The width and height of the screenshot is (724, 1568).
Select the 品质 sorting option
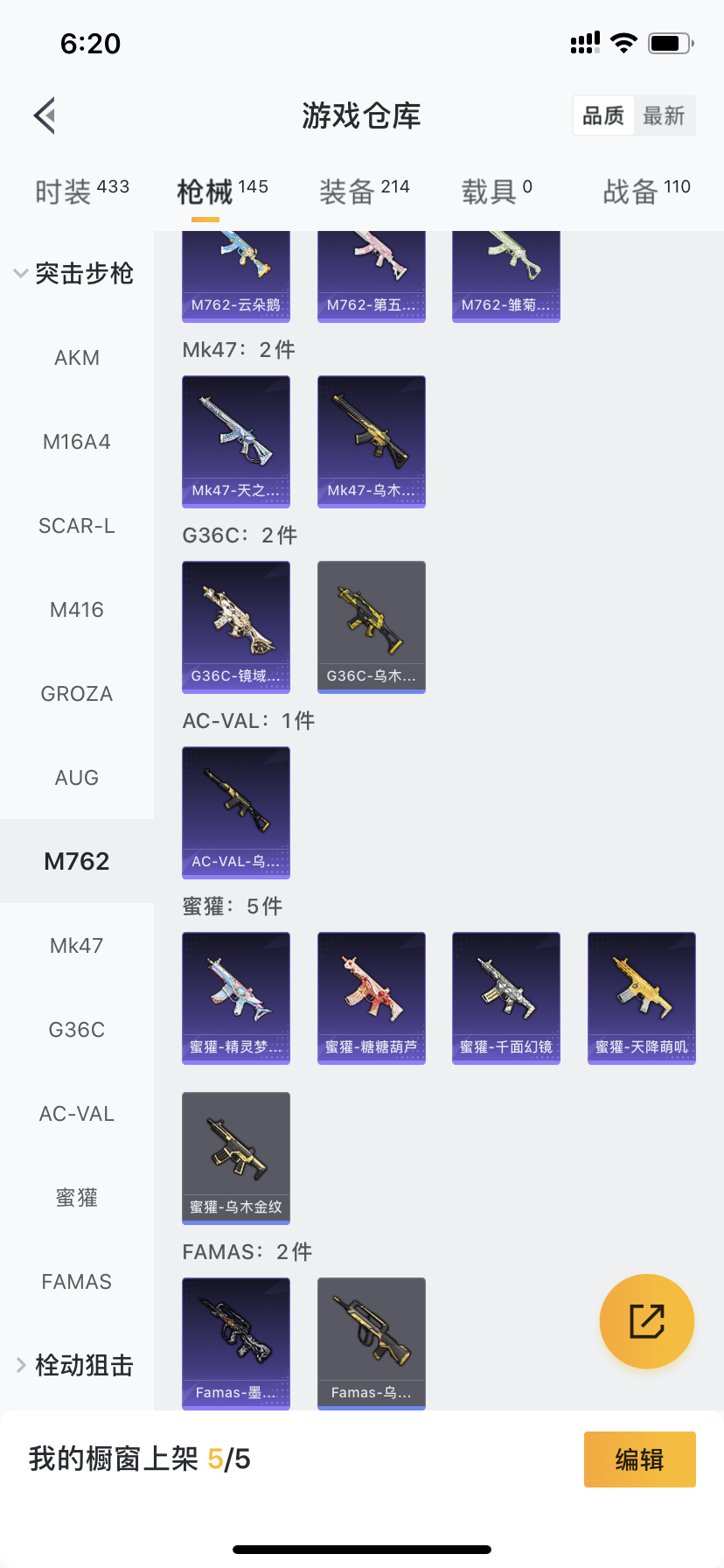click(x=603, y=115)
